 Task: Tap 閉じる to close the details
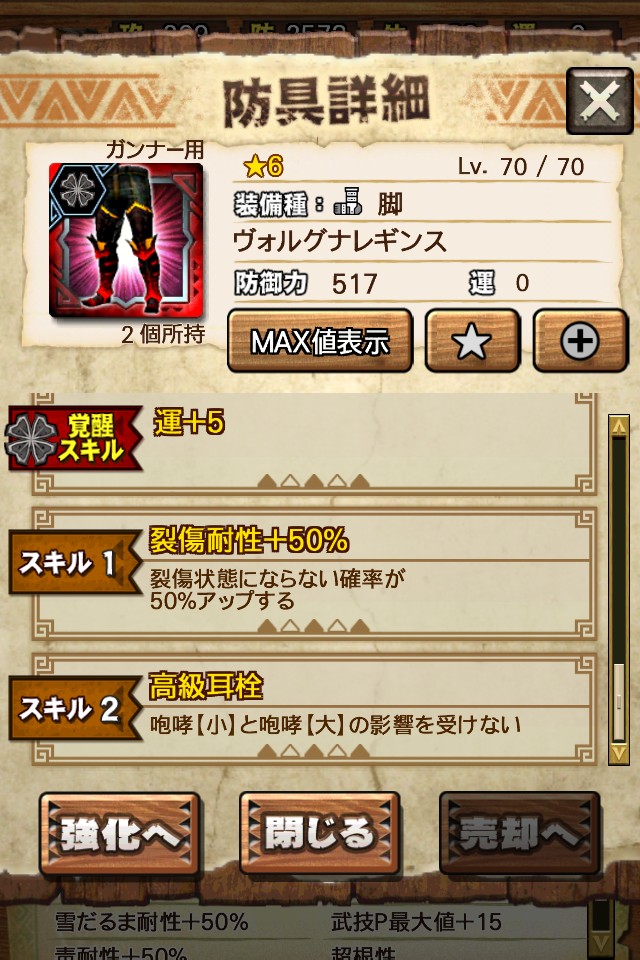point(320,833)
